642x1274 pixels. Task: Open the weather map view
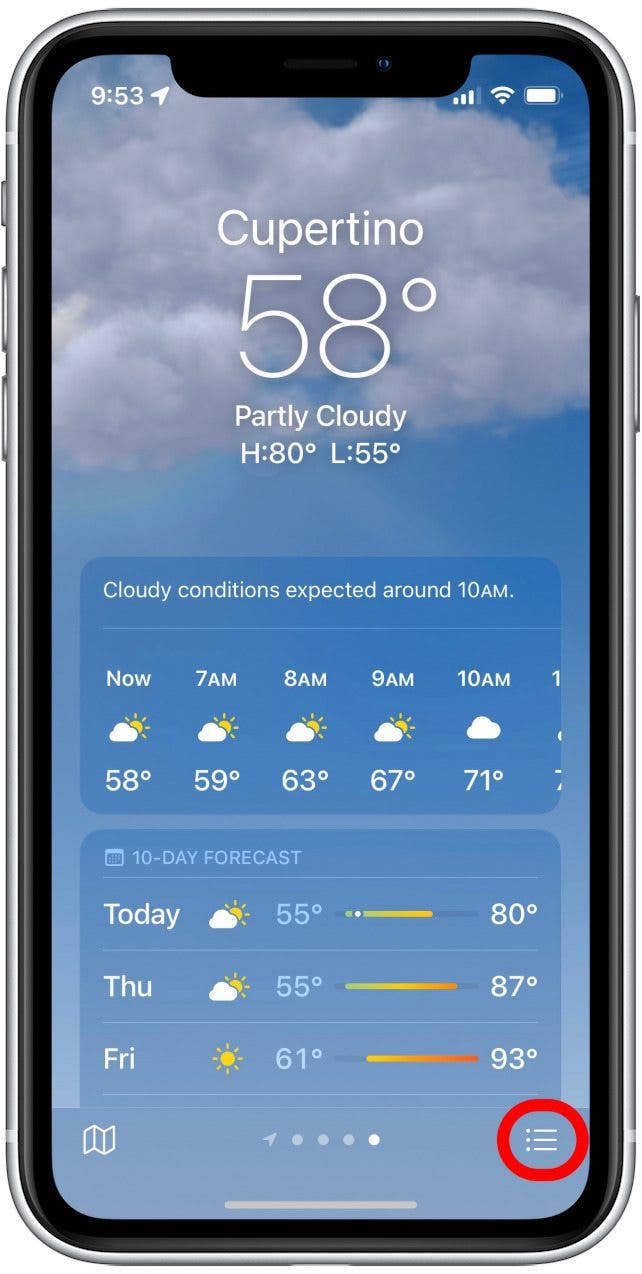coord(99,1139)
